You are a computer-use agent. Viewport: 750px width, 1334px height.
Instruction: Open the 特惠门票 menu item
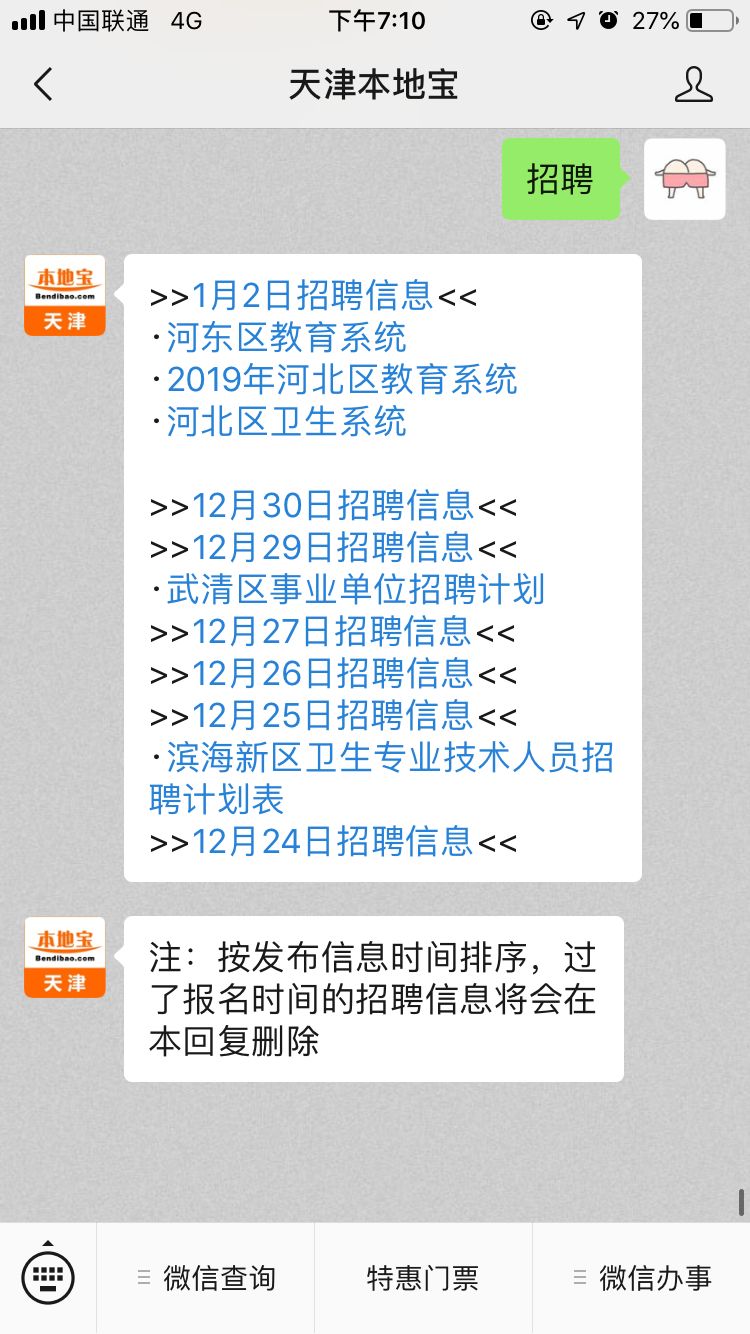tap(423, 1278)
